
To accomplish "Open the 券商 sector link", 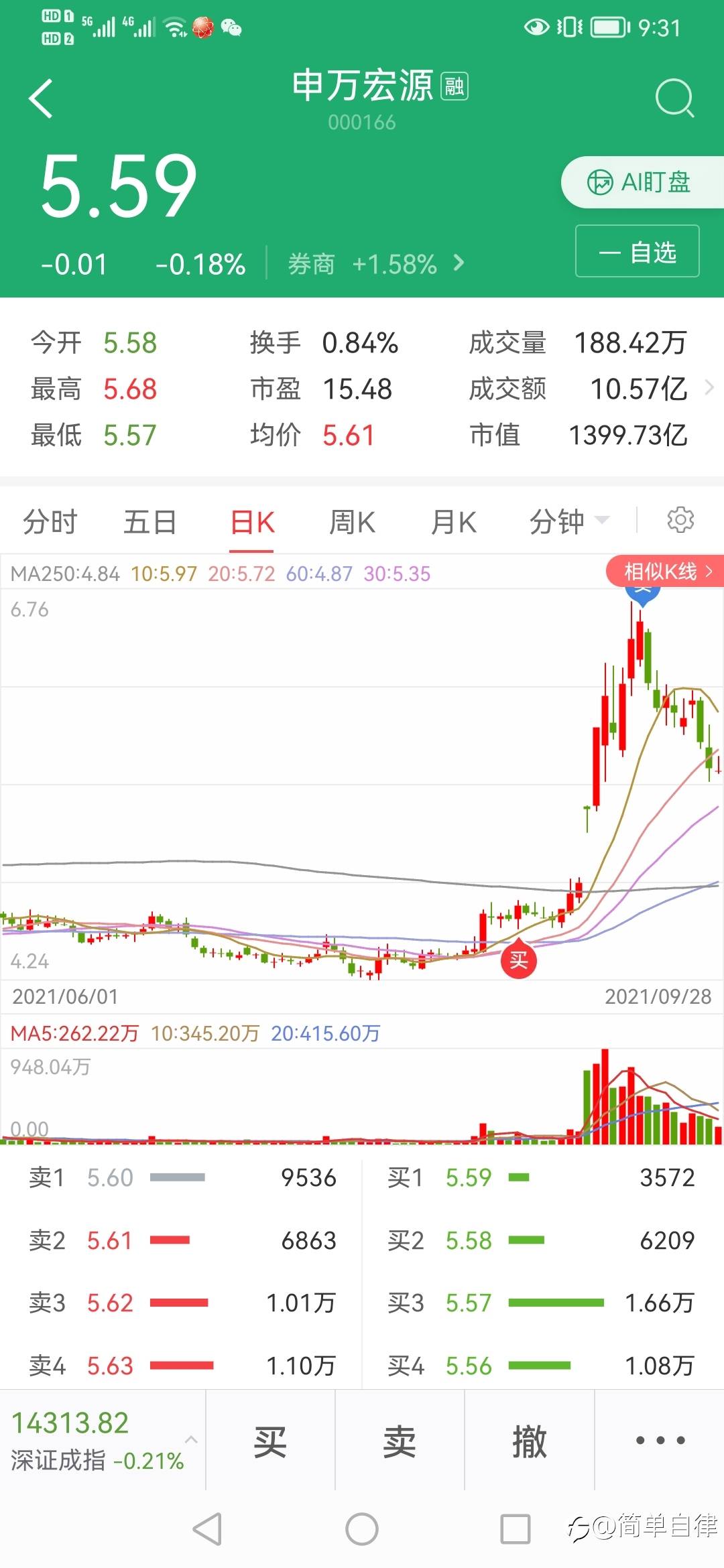I will coord(375,264).
